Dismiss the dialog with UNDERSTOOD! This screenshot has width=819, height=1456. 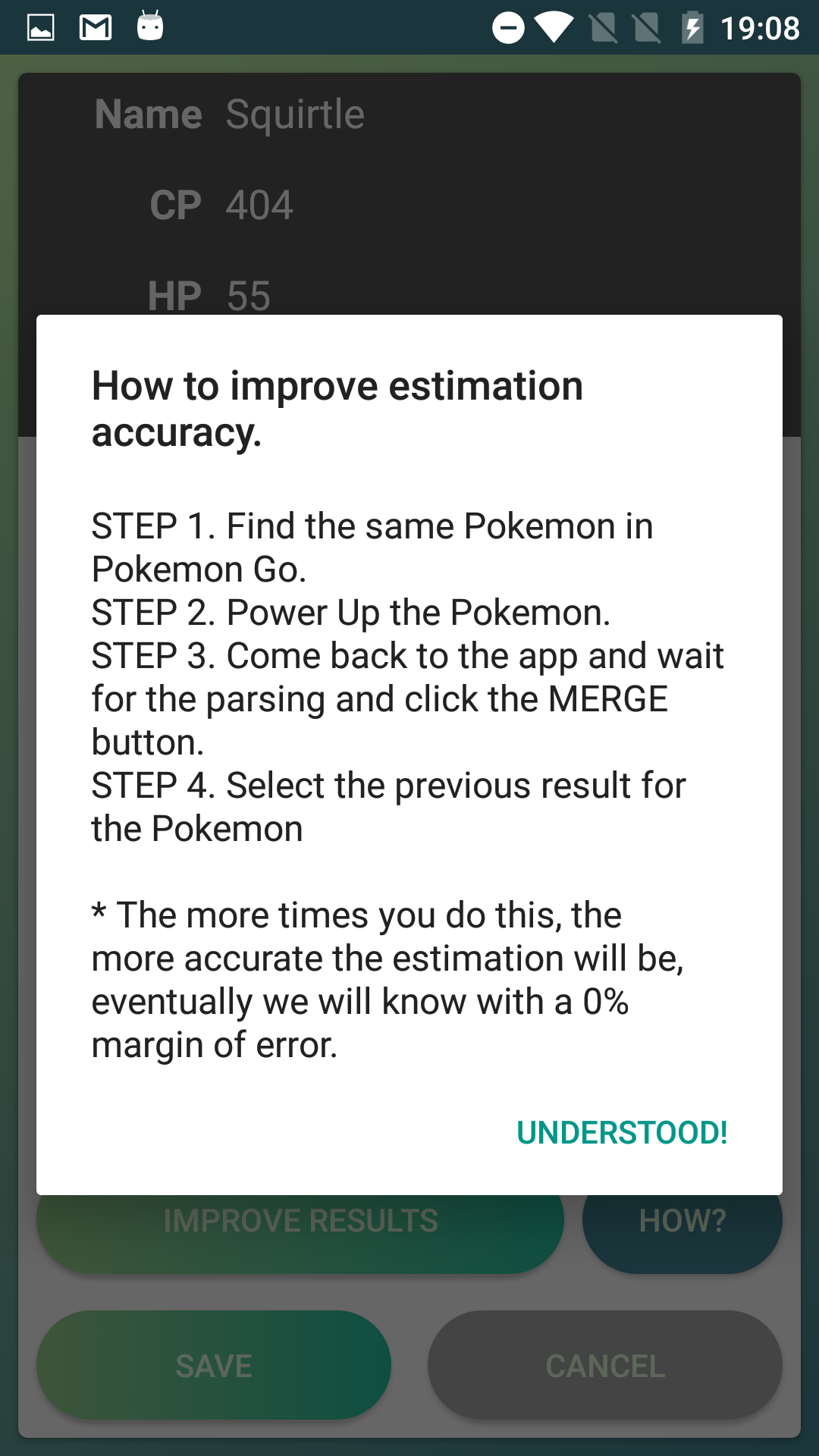(x=622, y=1133)
